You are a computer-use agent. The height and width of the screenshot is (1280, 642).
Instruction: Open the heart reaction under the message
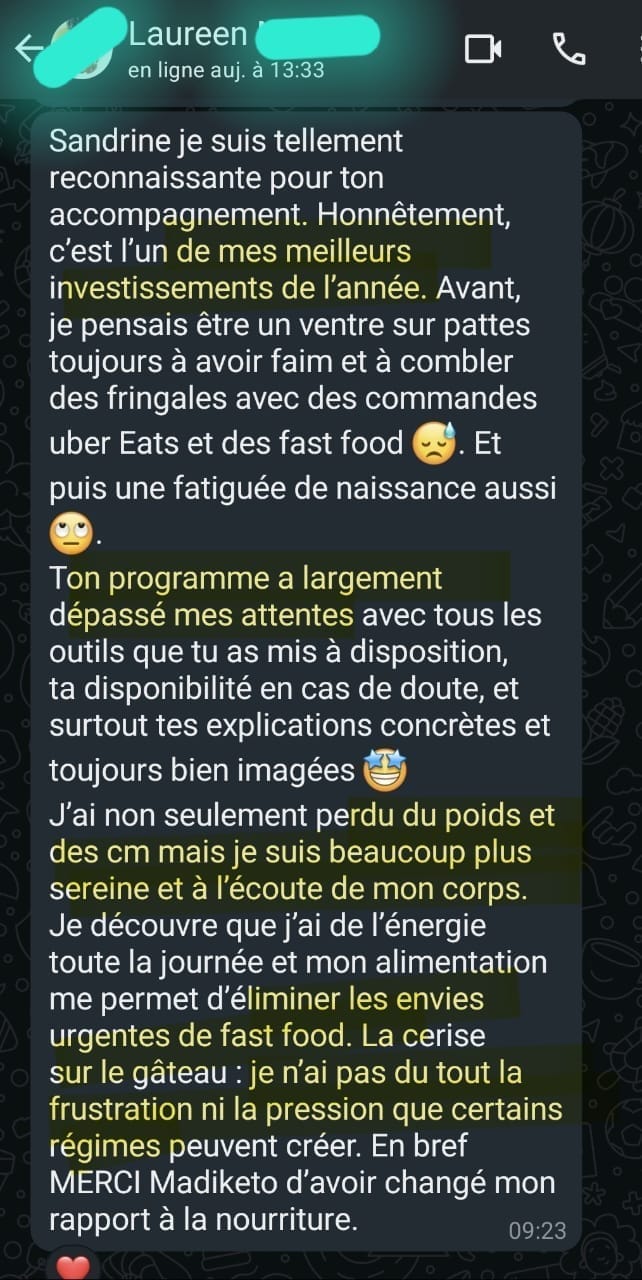pos(72,1267)
